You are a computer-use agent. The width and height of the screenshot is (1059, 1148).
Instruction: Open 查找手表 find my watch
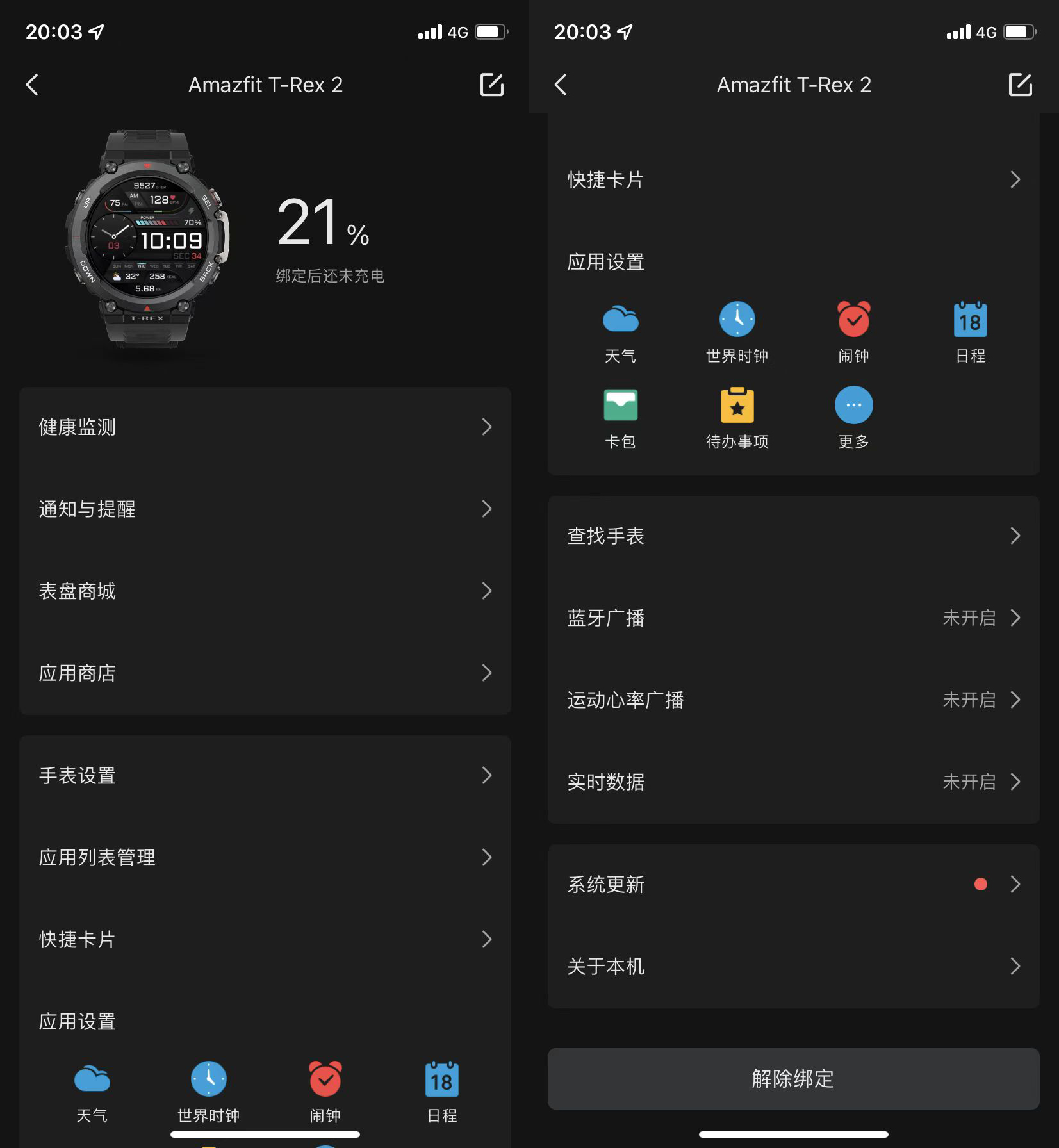[x=794, y=536]
